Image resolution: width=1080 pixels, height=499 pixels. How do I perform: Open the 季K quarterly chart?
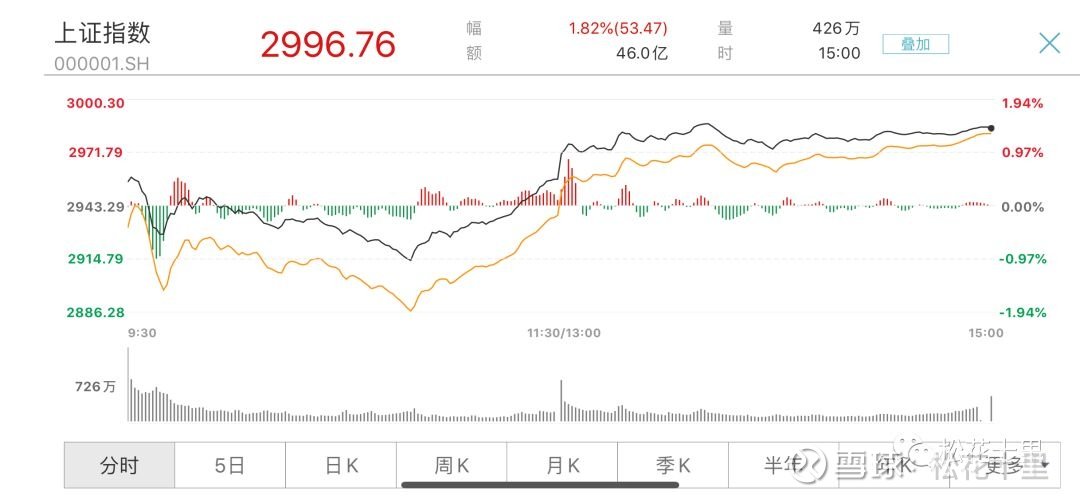tap(673, 465)
